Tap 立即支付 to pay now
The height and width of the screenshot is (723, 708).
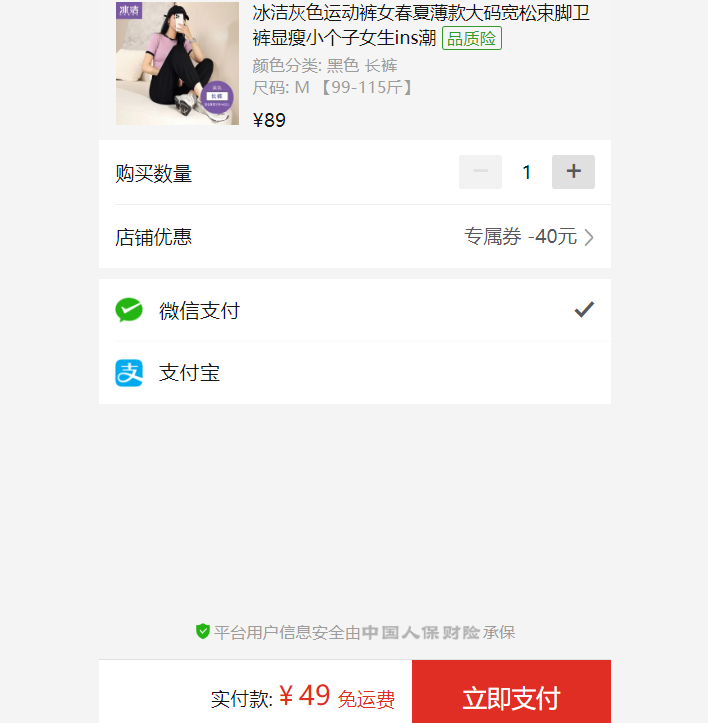coord(511,696)
